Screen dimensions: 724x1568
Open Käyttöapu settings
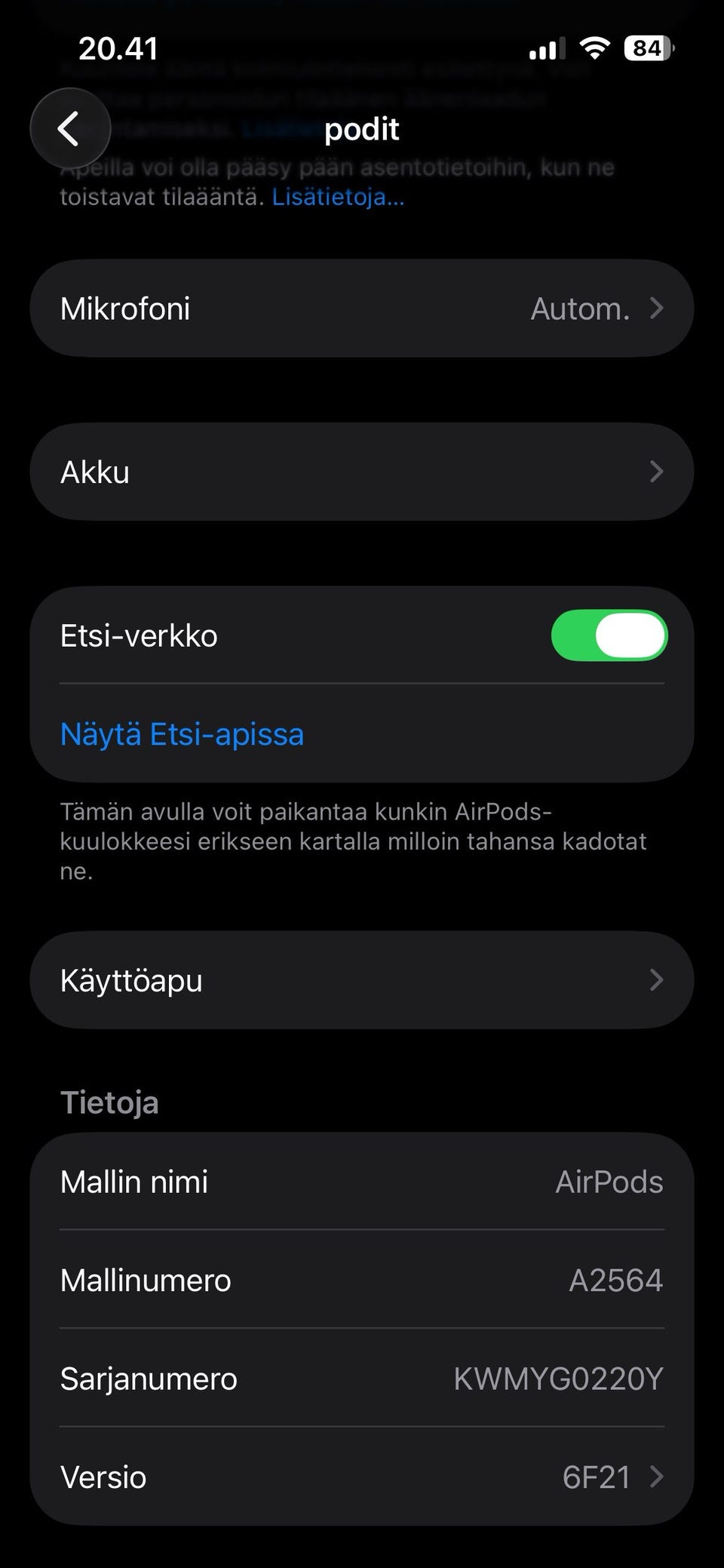[362, 980]
